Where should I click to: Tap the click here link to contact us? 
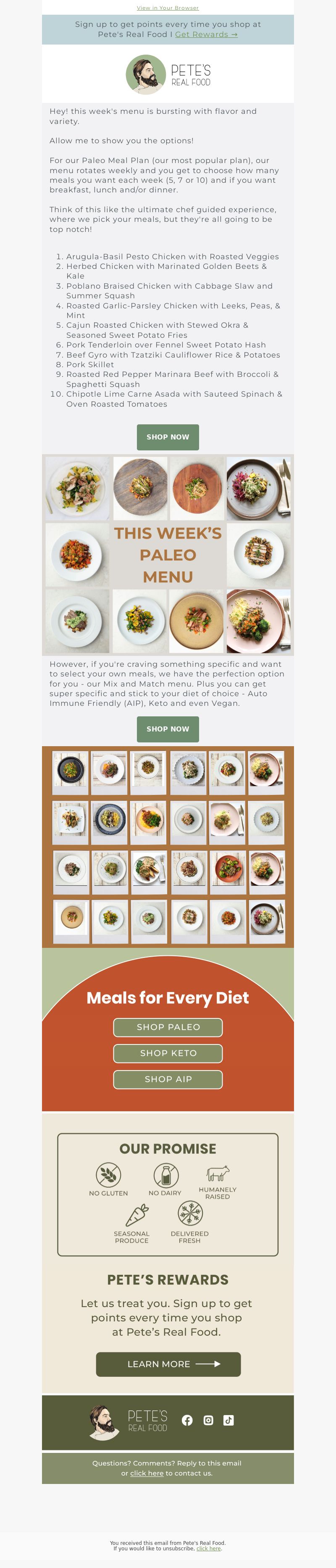pos(147,1473)
